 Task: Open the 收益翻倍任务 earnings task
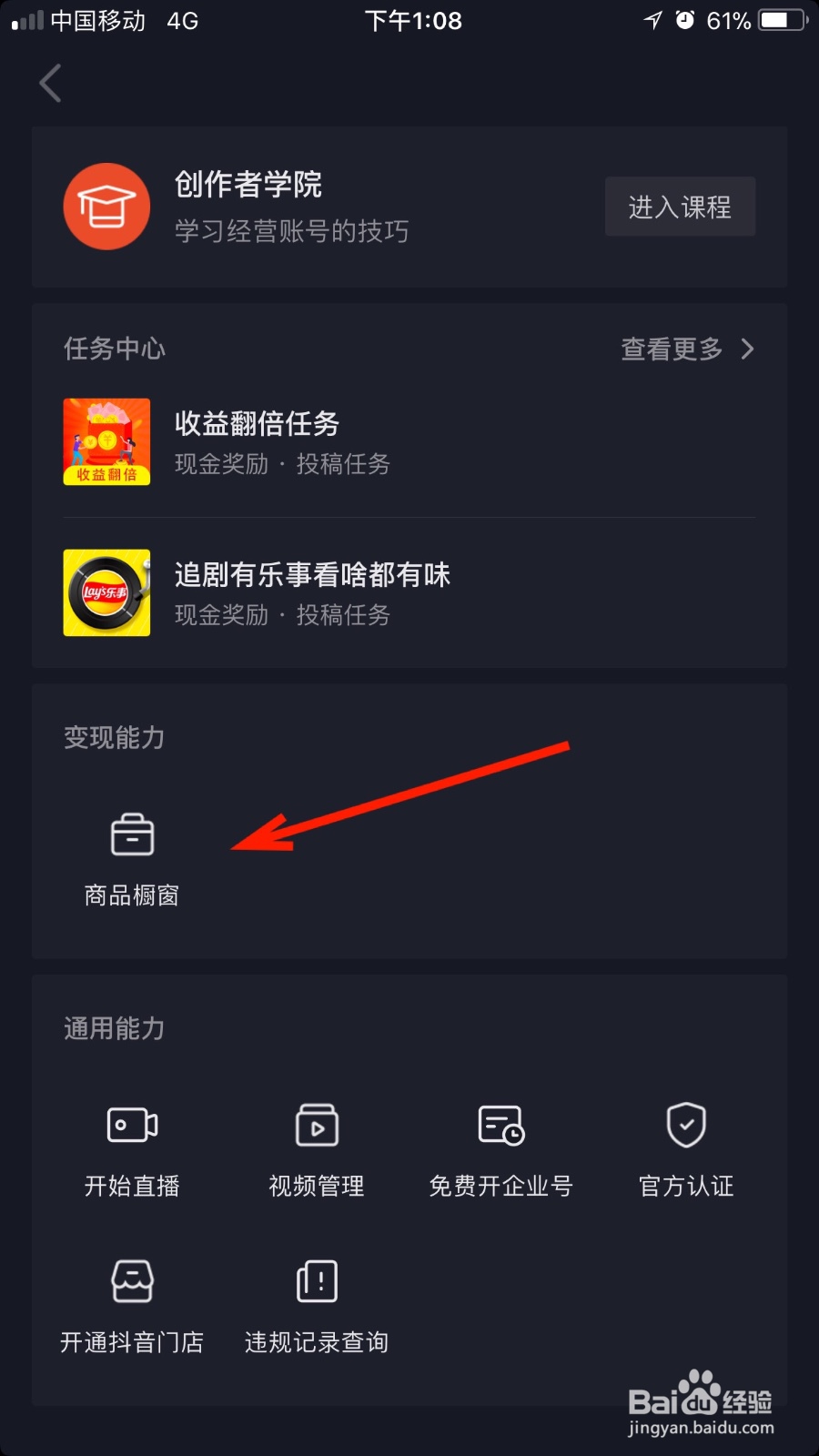(106, 442)
